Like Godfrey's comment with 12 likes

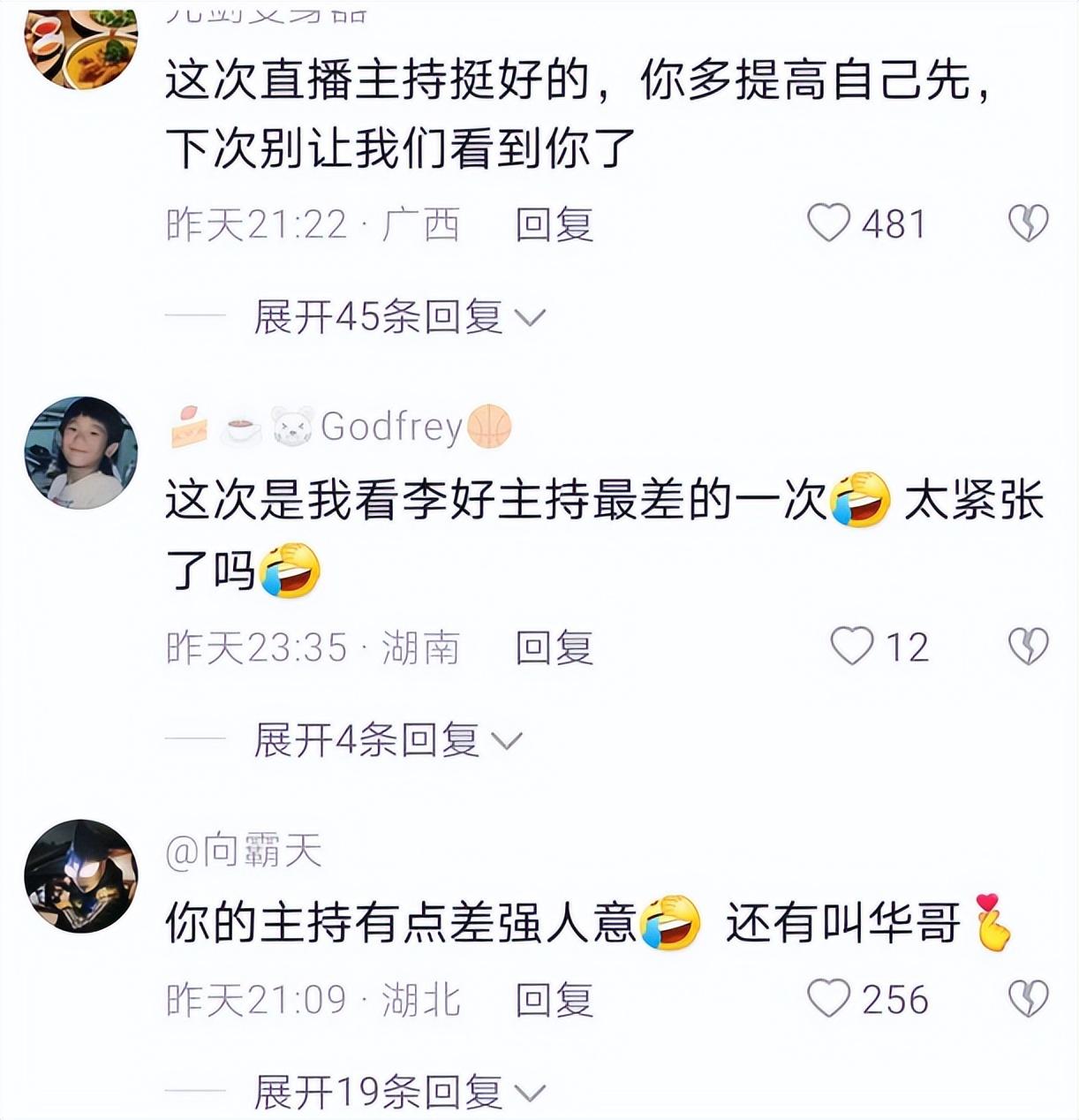[x=852, y=647]
